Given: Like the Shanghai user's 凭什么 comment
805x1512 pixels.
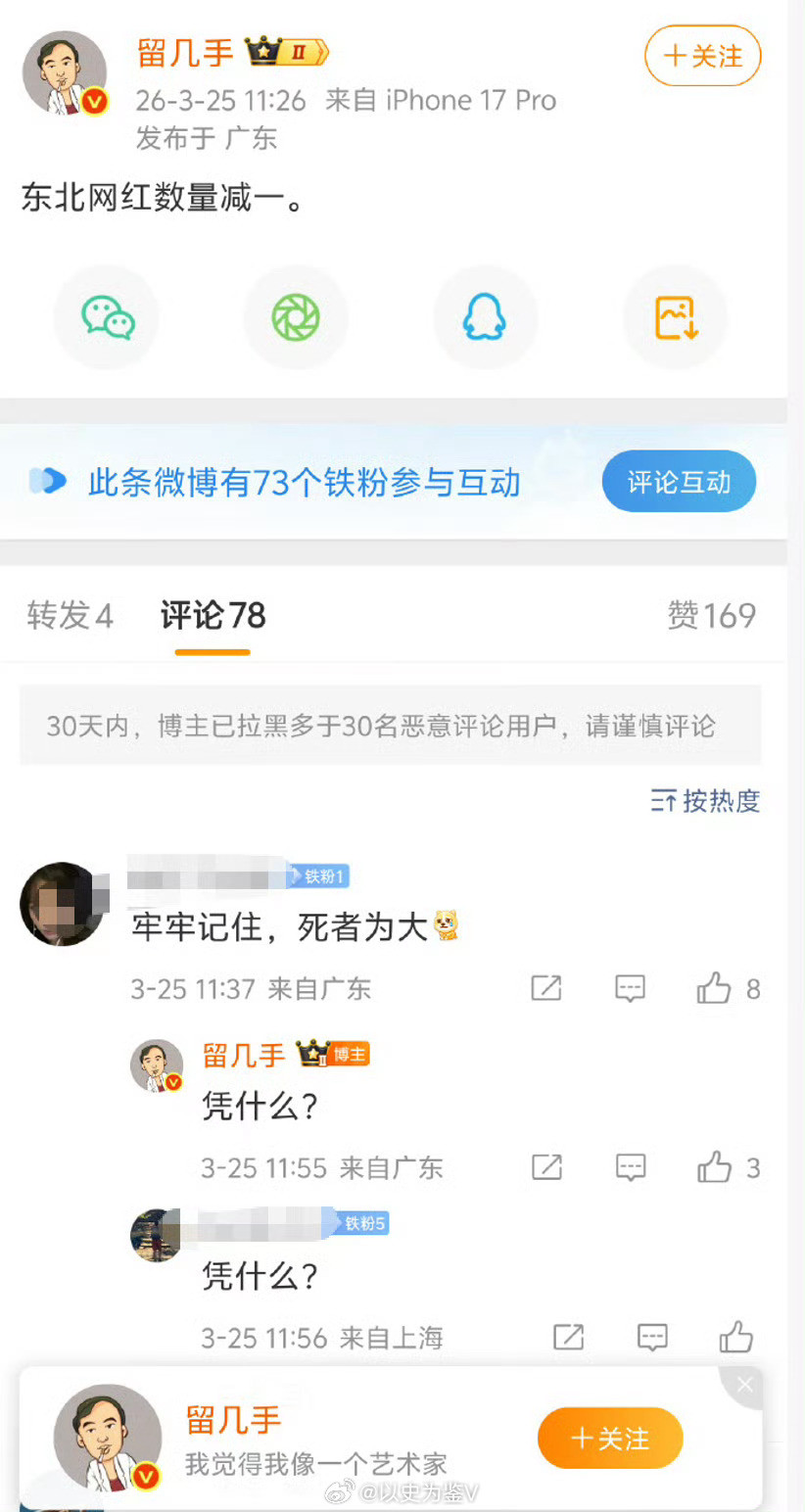Looking at the screenshot, I should pos(735,1338).
